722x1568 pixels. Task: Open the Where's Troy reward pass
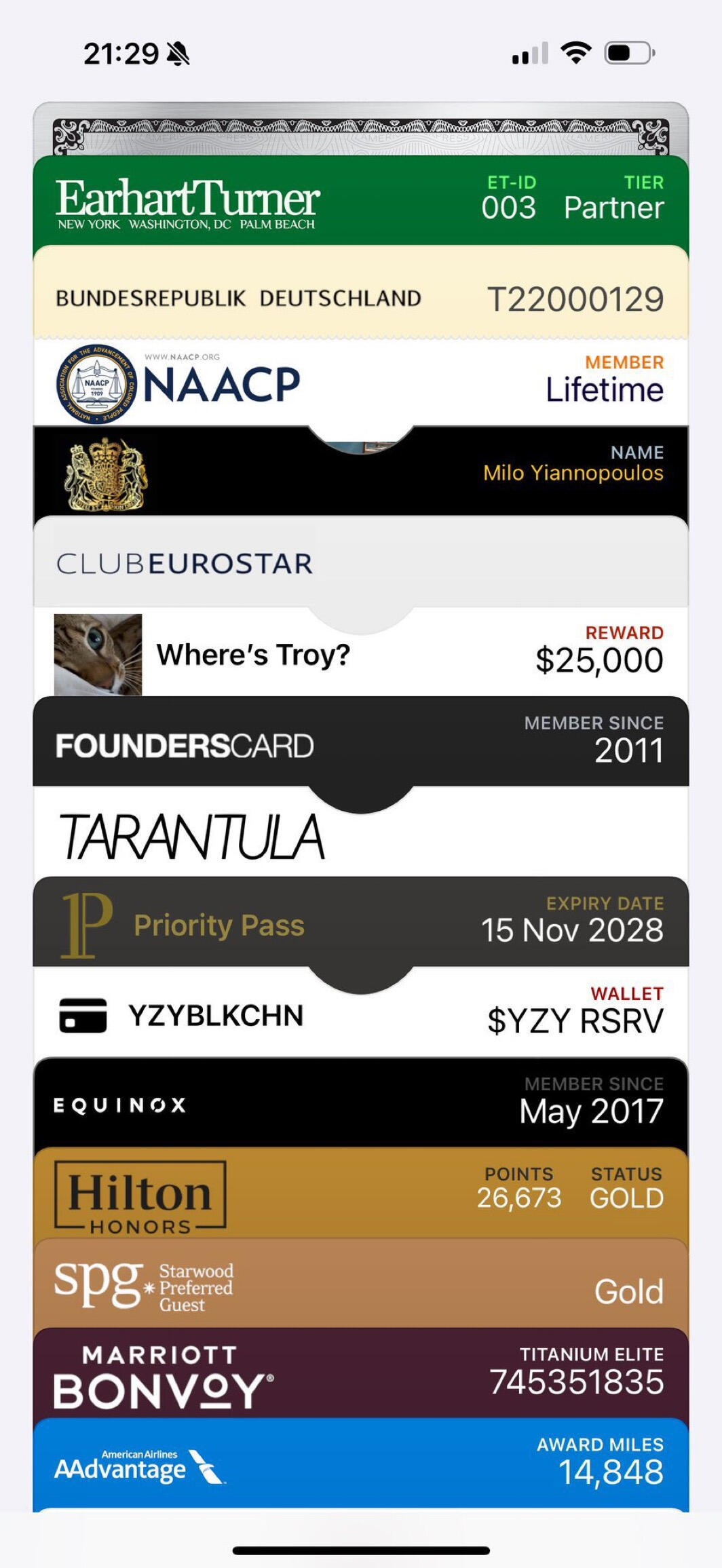coord(360,655)
